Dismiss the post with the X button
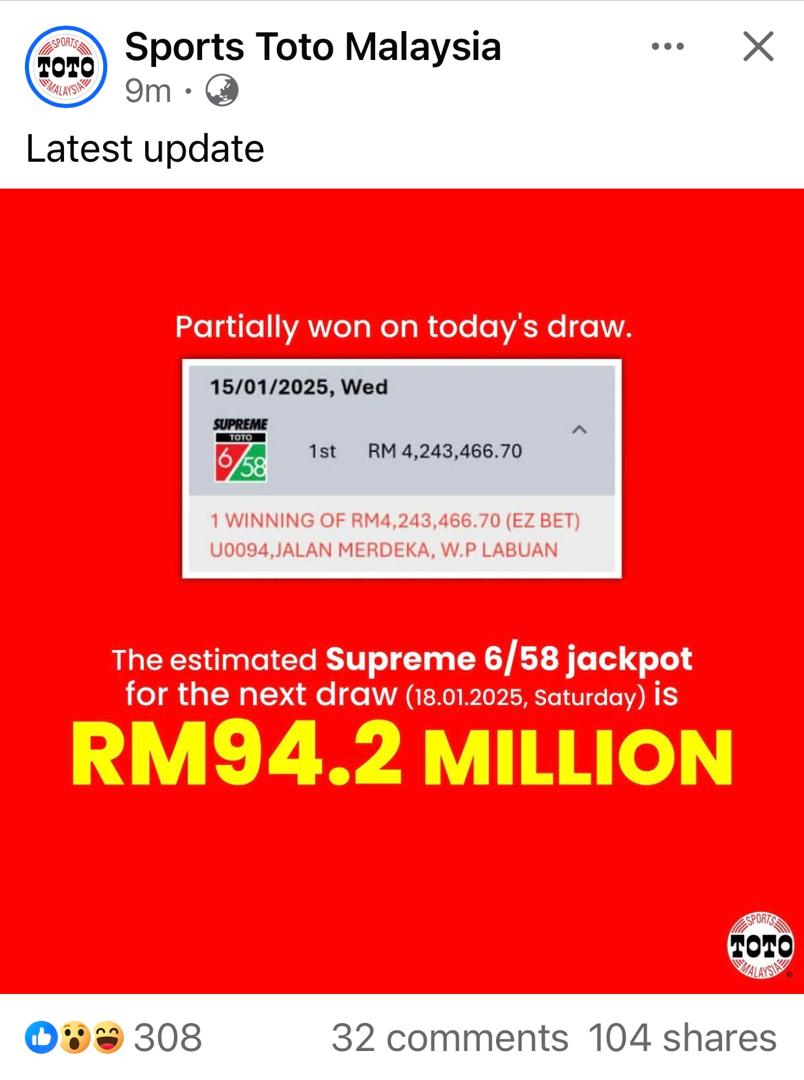 [x=759, y=46]
